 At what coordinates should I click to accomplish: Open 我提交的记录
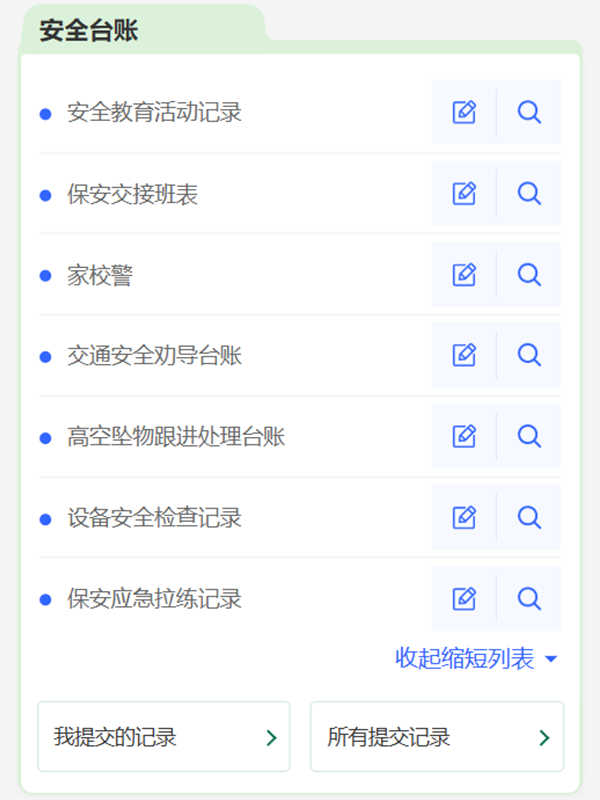[164, 737]
